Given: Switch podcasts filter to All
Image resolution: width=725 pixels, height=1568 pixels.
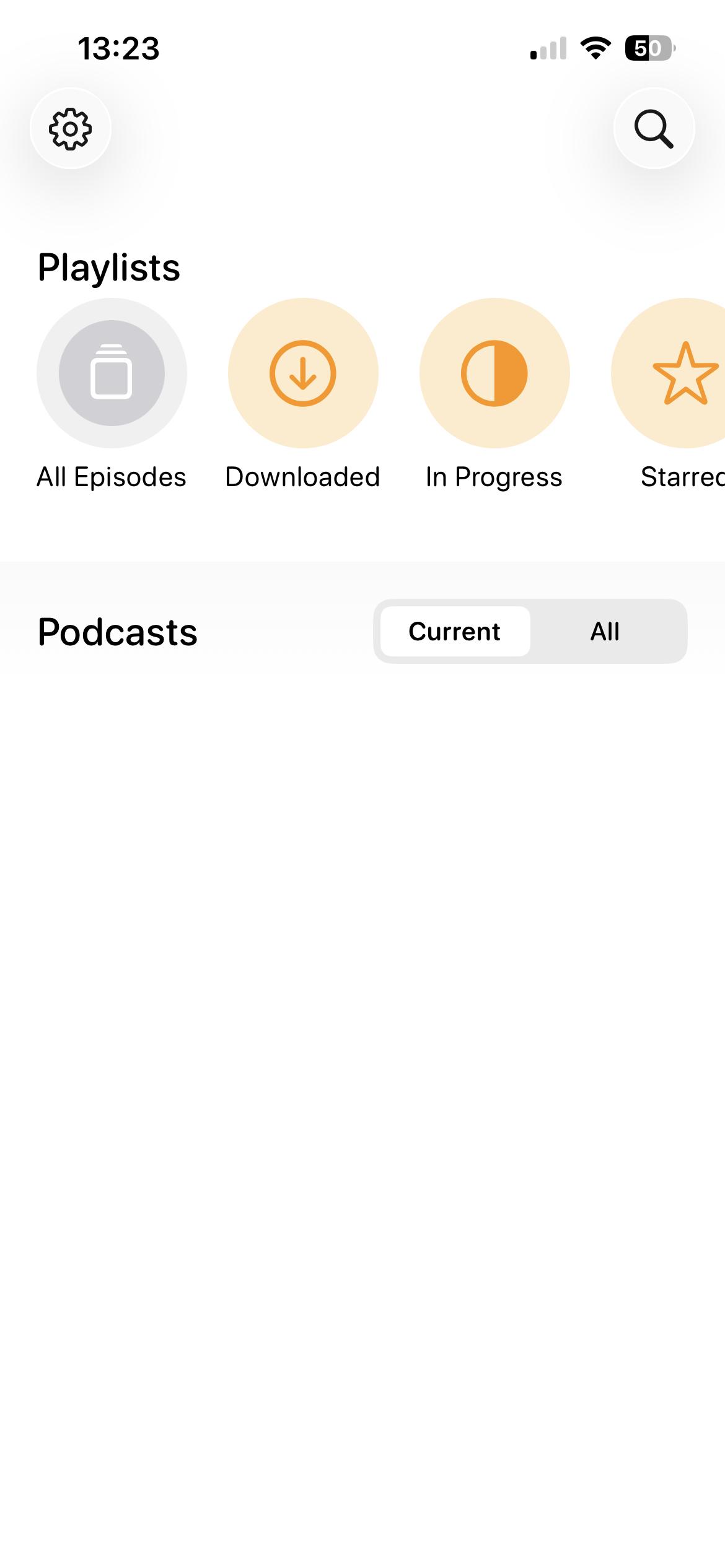Looking at the screenshot, I should click(x=605, y=632).
